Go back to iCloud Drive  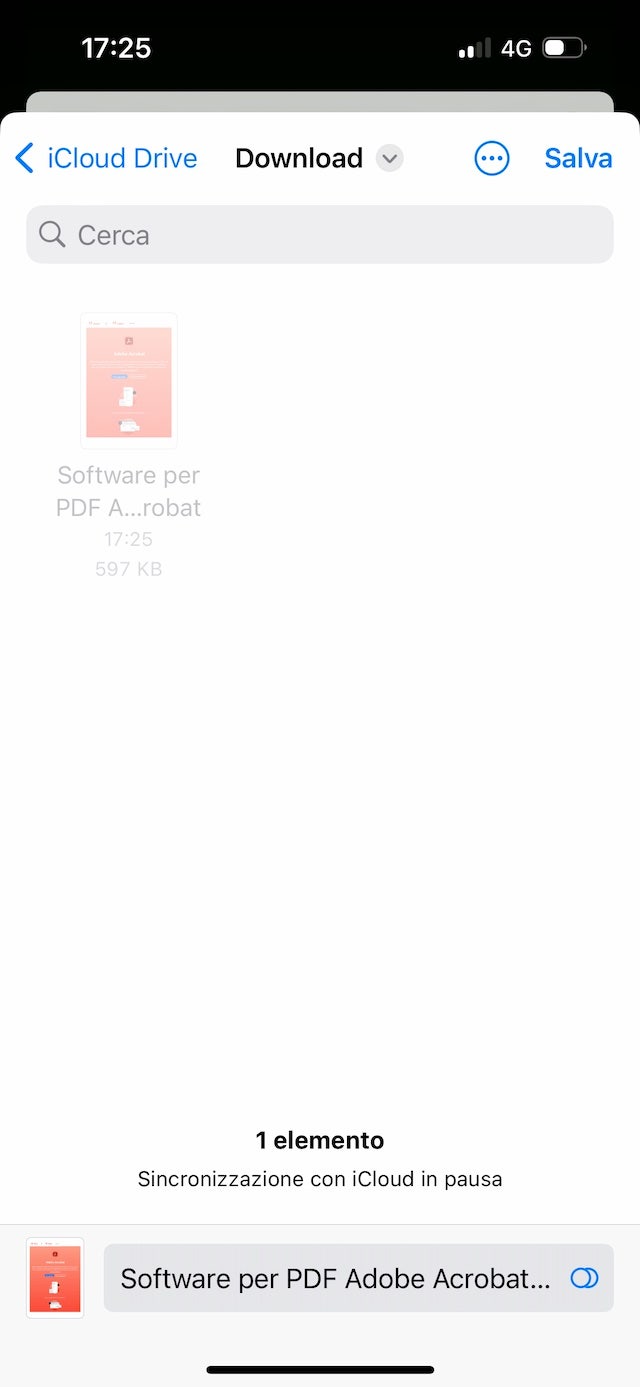click(107, 158)
